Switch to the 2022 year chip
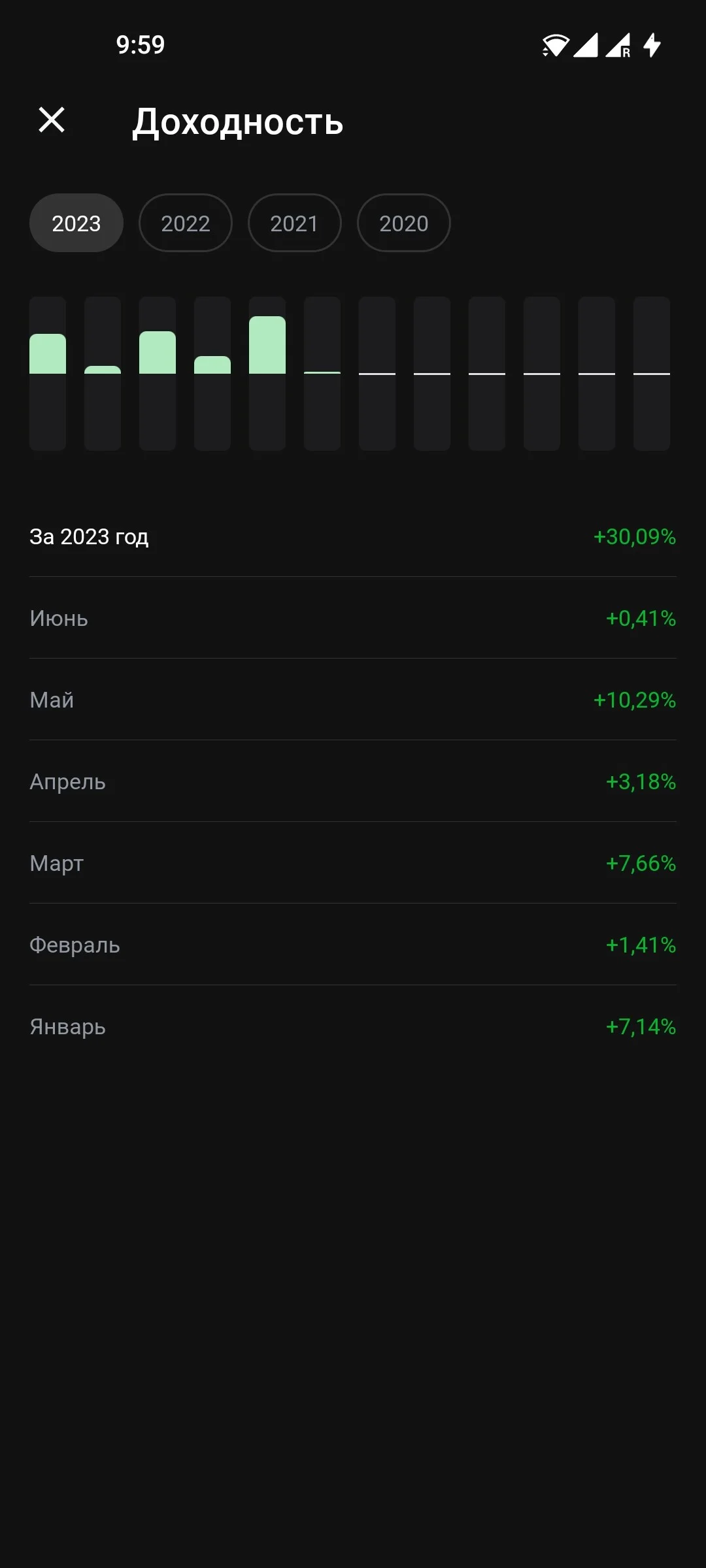The width and height of the screenshot is (706, 1568). [186, 223]
